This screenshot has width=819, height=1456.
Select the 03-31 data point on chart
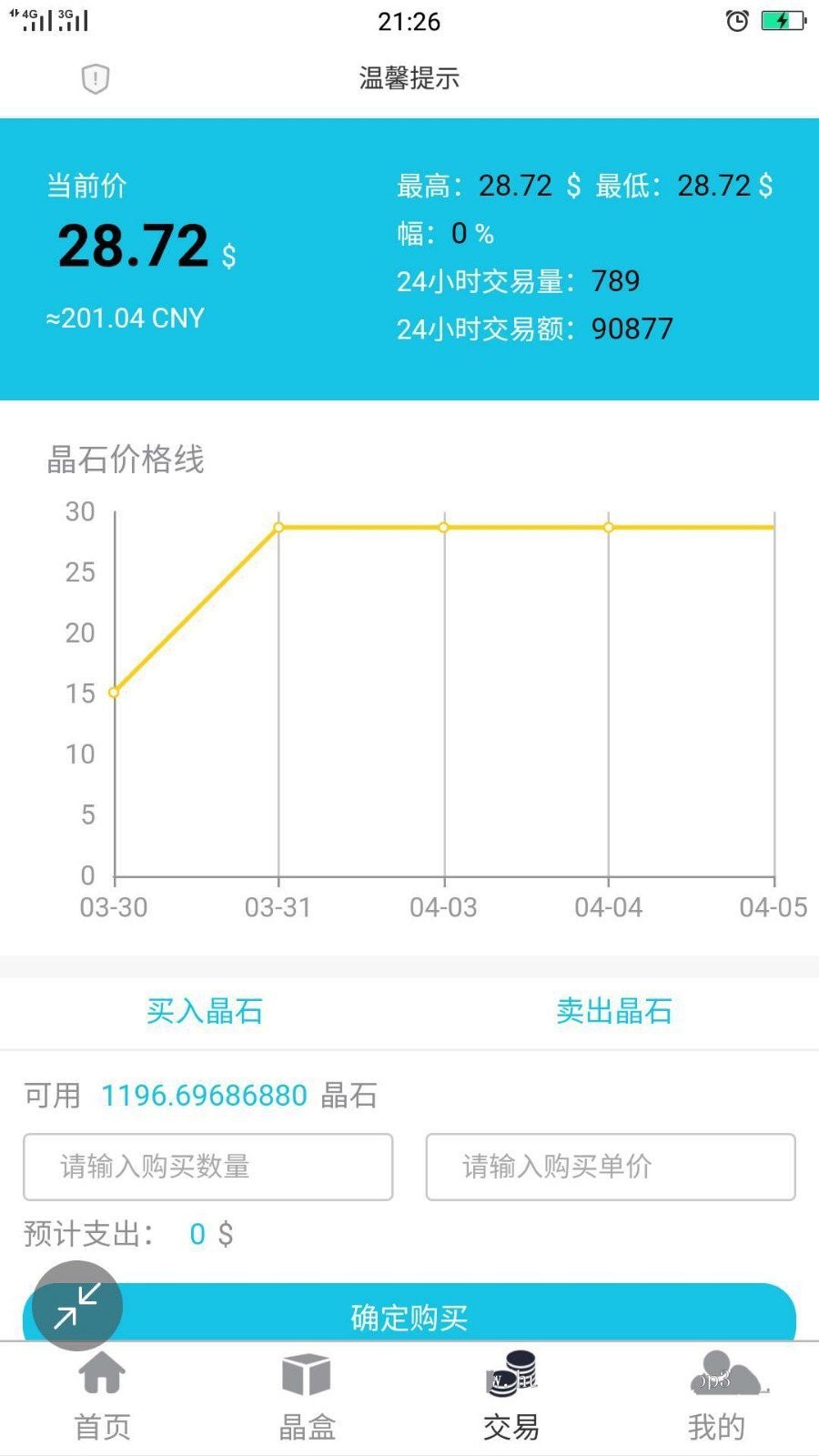(x=278, y=528)
